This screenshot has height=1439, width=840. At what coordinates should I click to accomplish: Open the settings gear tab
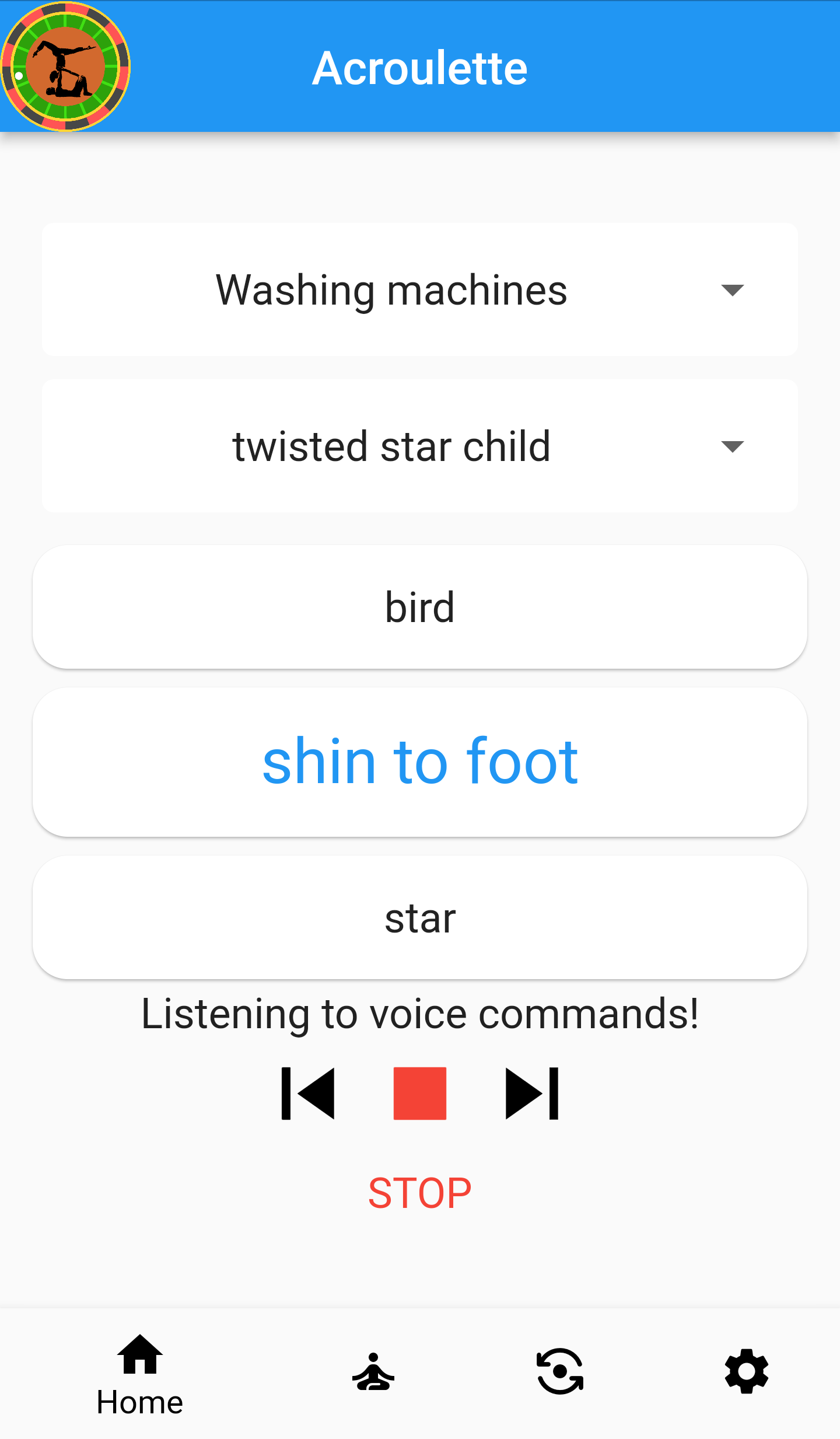747,1372
